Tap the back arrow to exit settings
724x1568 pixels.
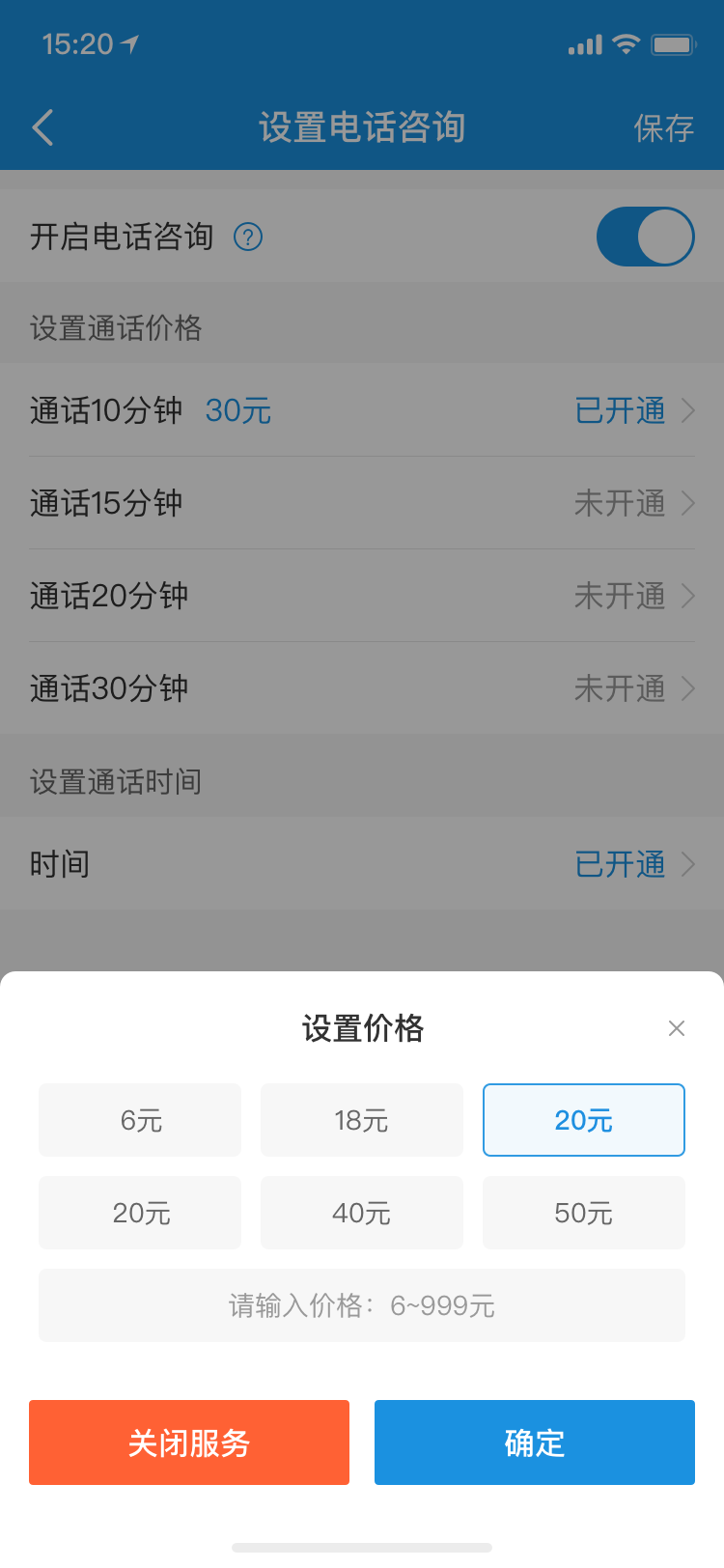[x=41, y=126]
